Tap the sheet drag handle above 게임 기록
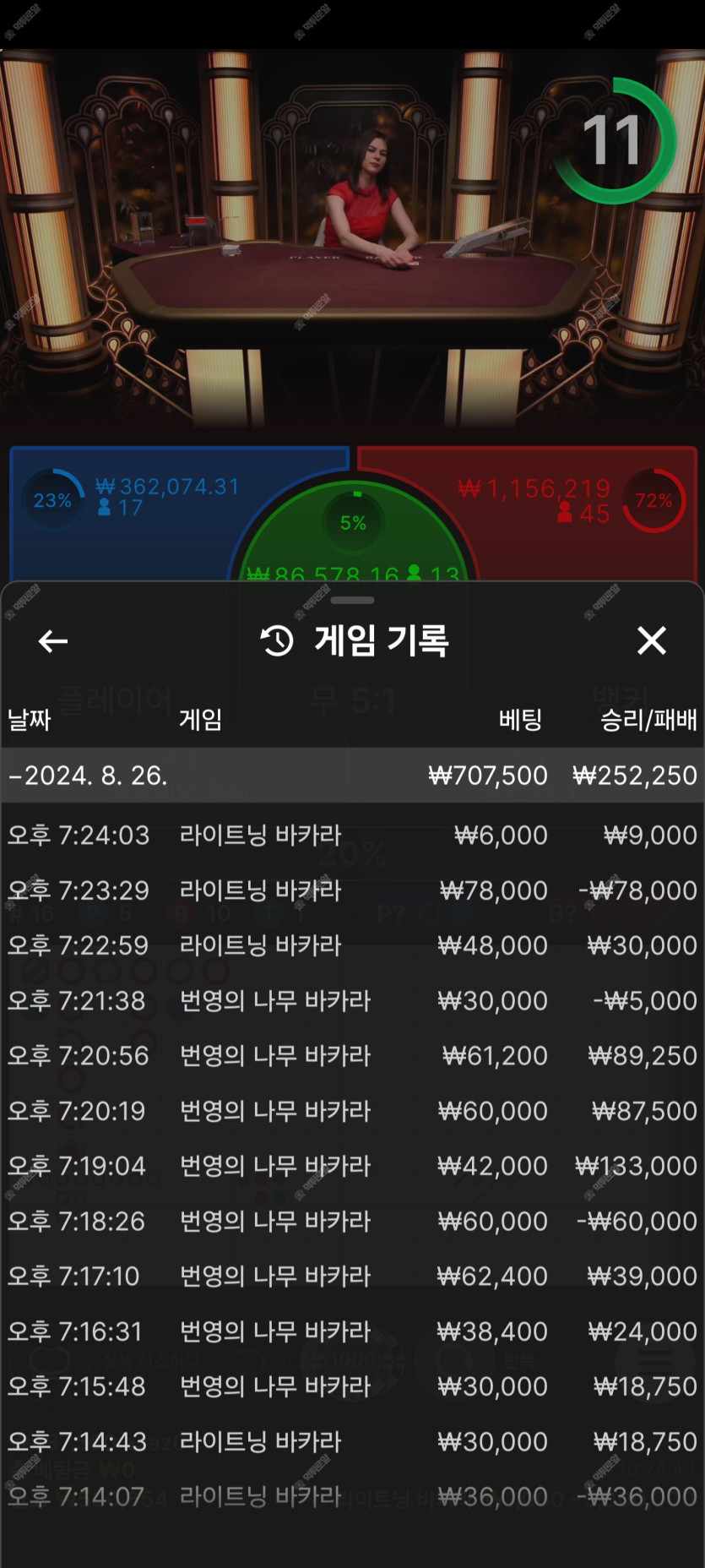 (353, 601)
